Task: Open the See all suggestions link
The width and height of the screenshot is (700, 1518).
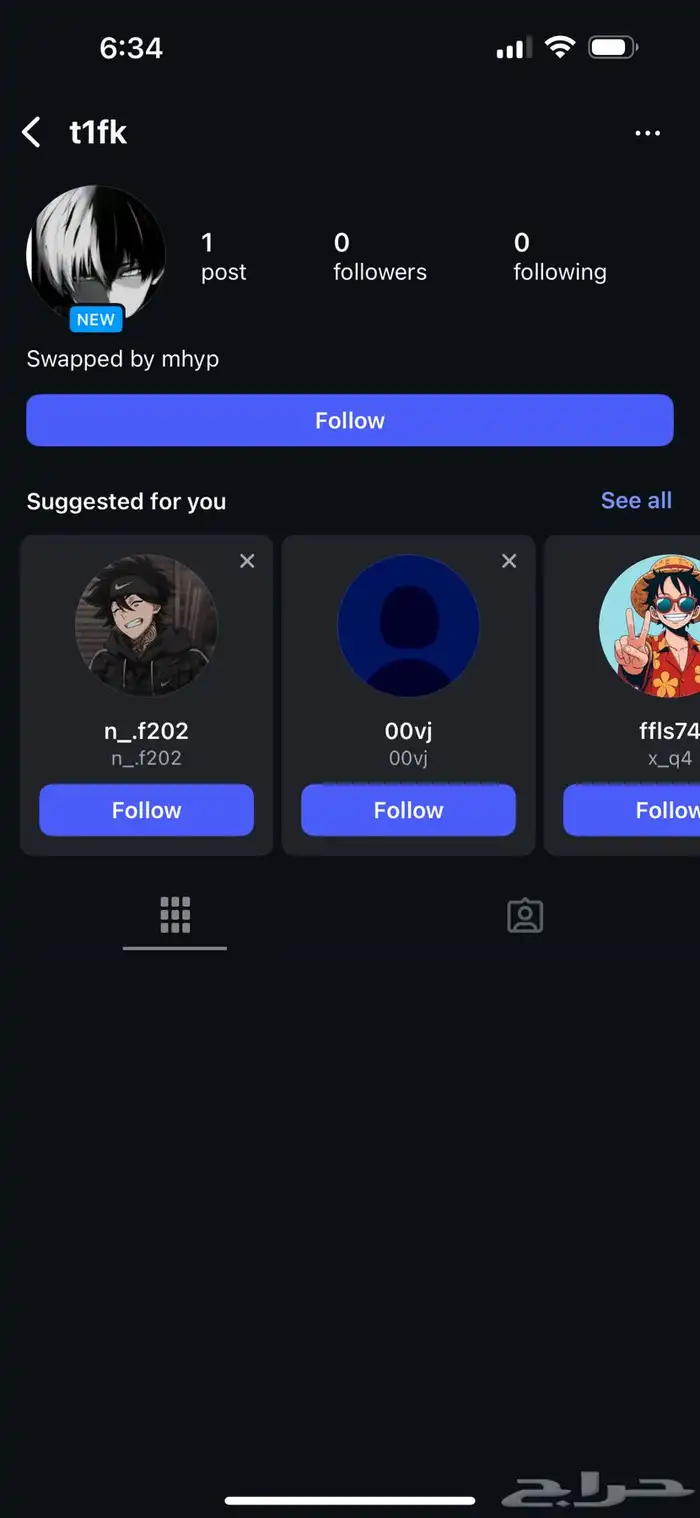Action: coord(636,501)
